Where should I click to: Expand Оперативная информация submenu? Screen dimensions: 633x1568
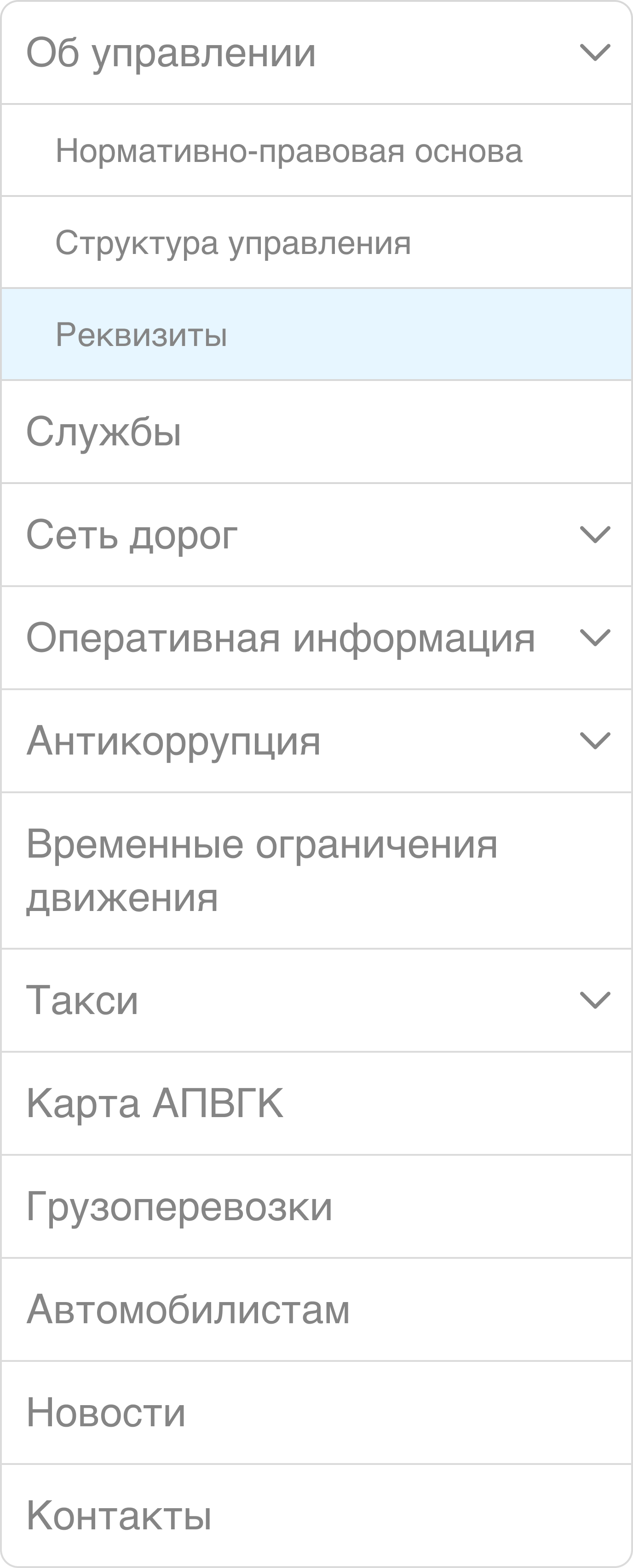click(595, 637)
